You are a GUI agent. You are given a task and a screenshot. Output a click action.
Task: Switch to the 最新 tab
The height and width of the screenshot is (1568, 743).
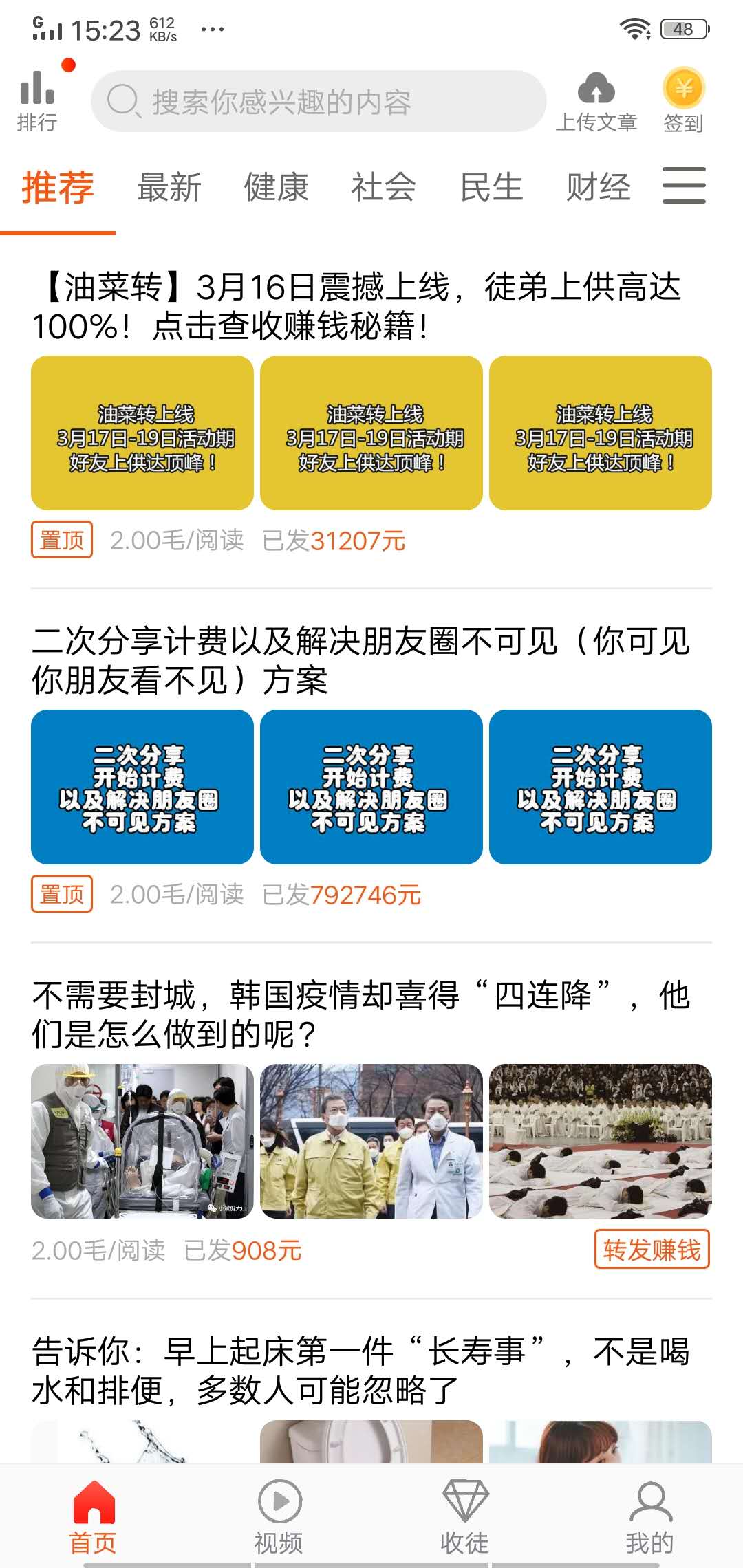[169, 187]
